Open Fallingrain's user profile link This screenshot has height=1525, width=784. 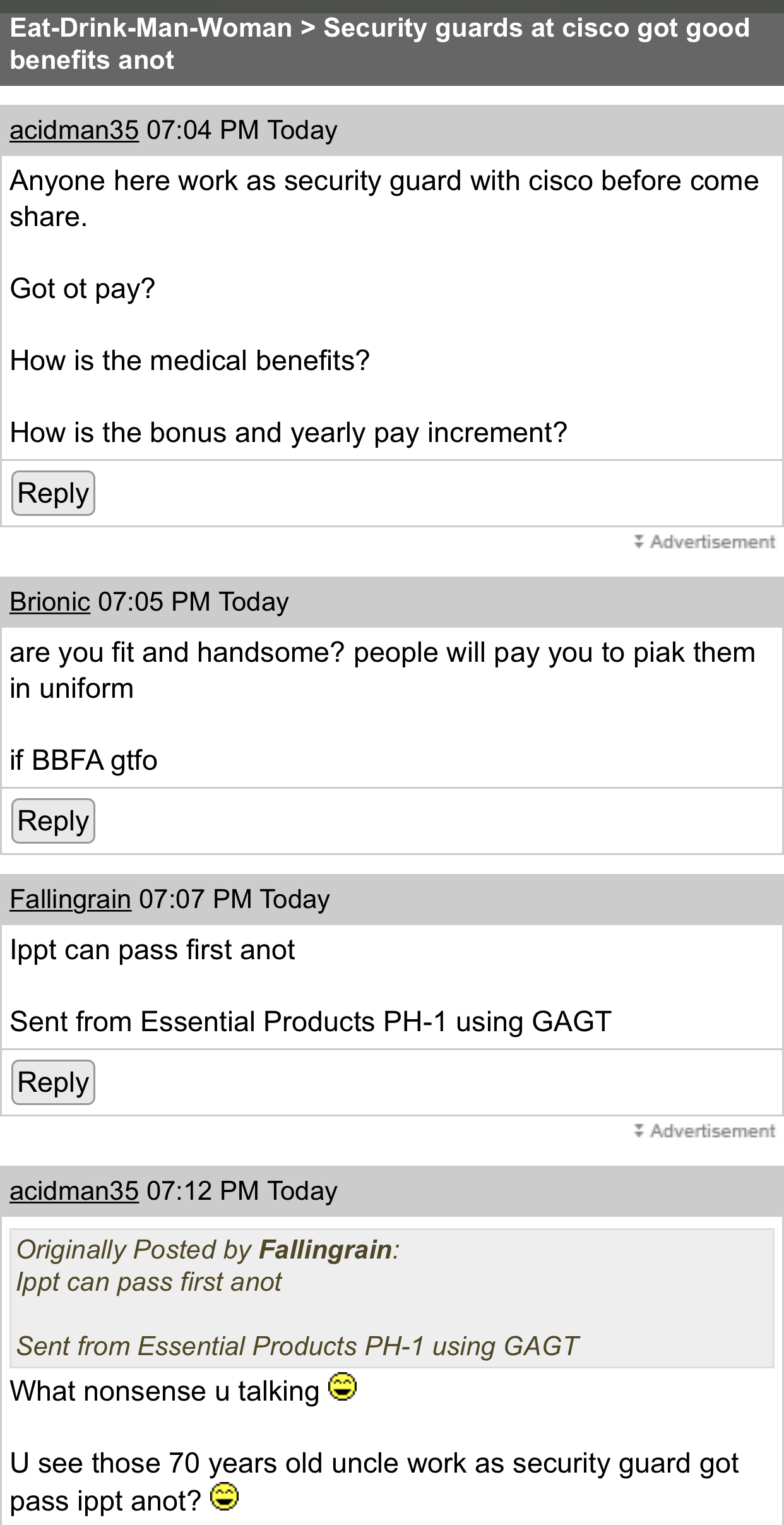70,899
